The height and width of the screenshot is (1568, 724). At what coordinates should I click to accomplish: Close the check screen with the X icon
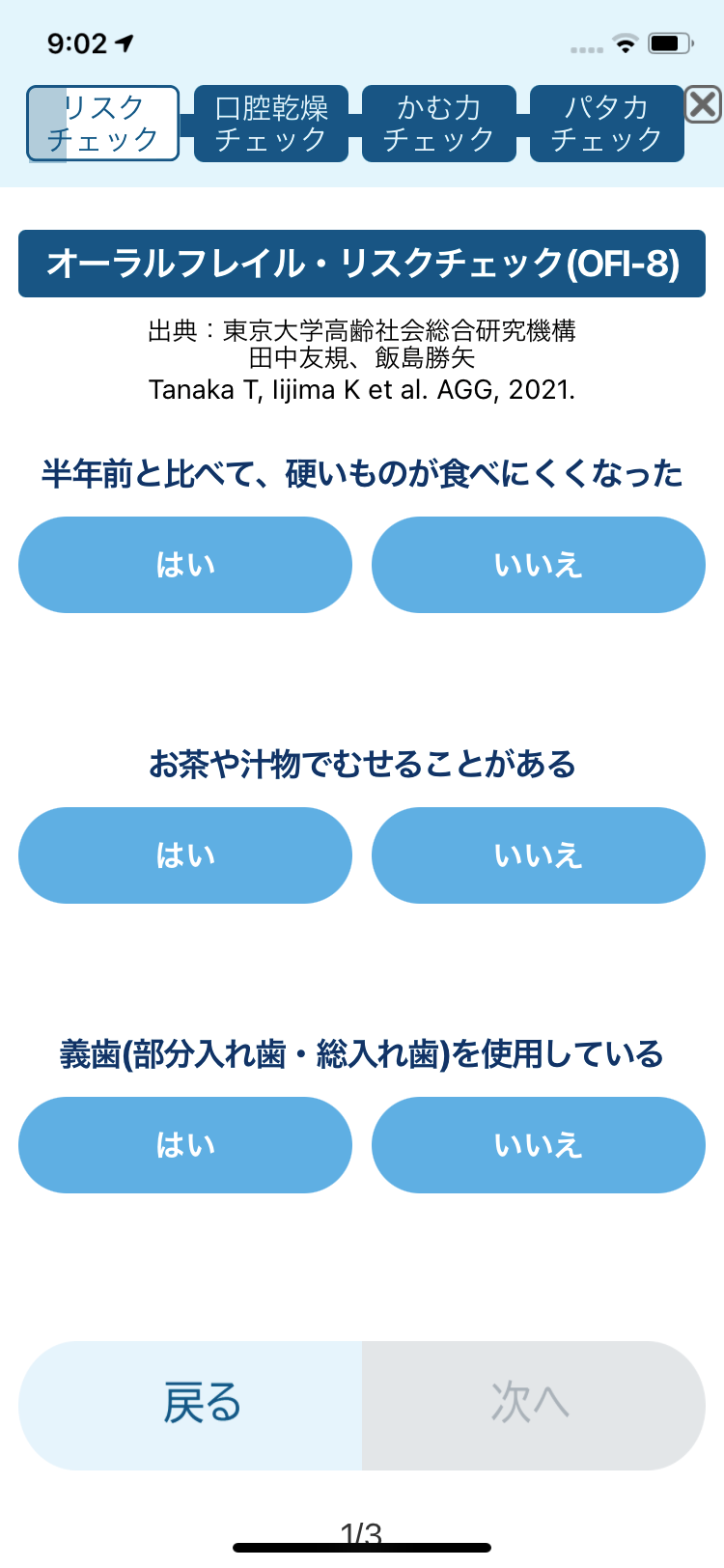[703, 104]
